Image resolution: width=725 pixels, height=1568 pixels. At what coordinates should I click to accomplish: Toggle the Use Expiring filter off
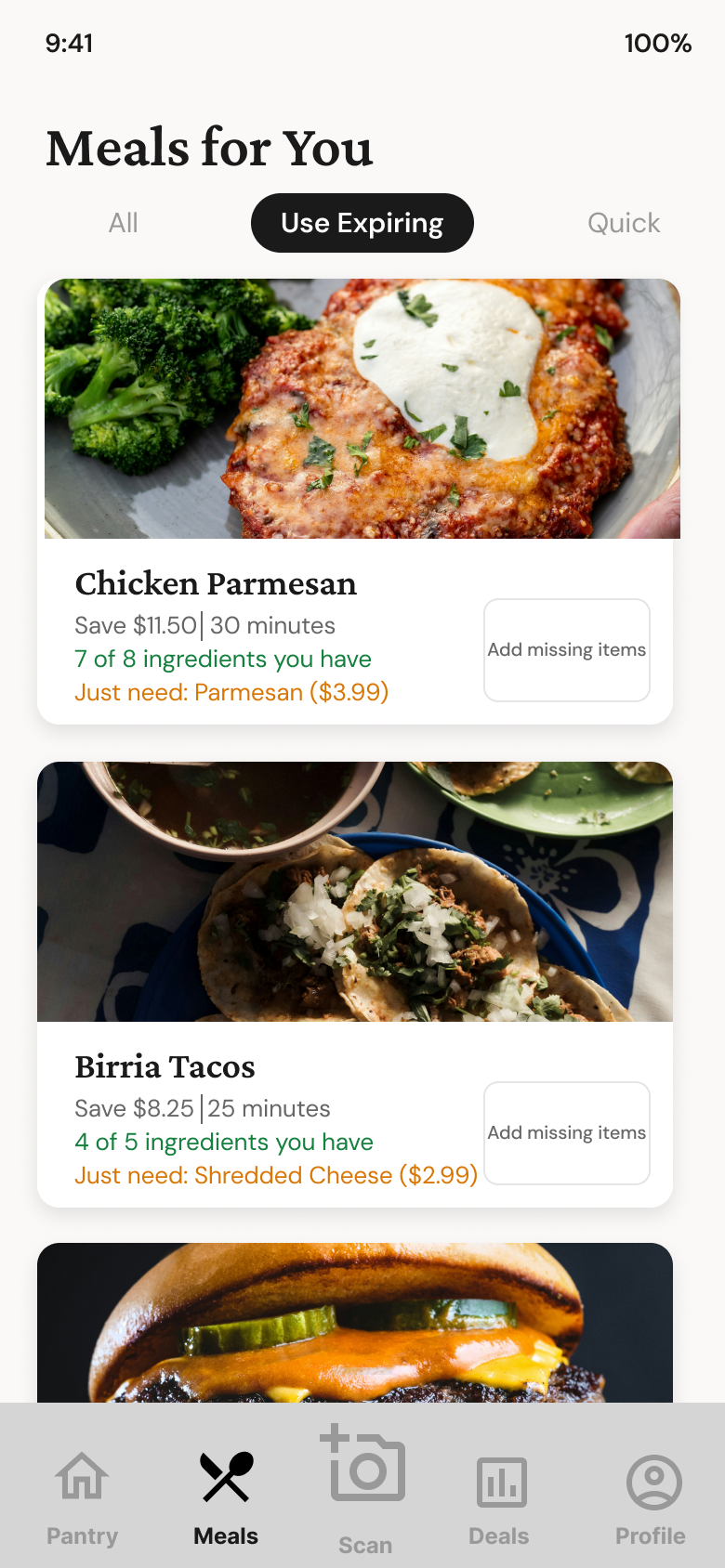(x=362, y=222)
